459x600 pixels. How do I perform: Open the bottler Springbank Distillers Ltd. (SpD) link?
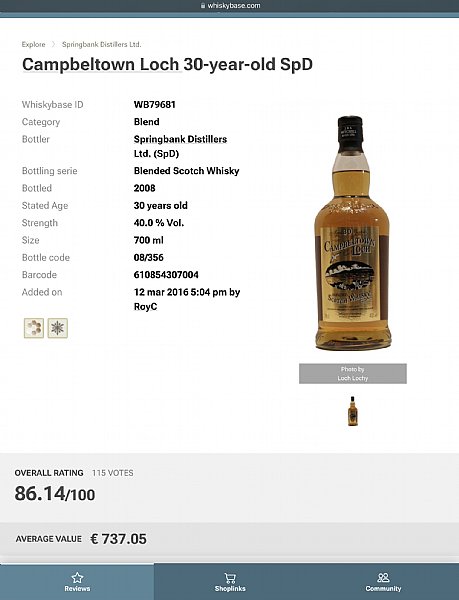tap(180, 146)
